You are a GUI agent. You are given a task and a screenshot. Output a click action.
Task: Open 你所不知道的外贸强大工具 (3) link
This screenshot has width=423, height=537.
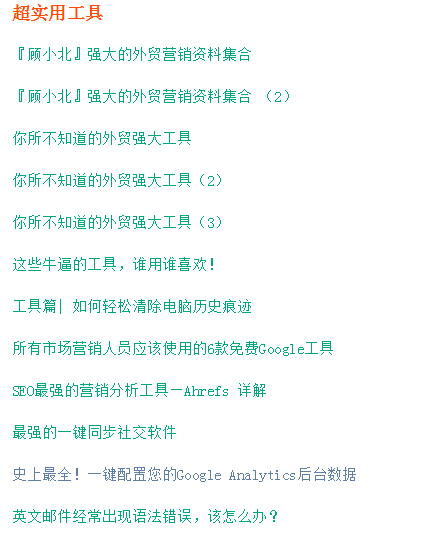pos(117,222)
